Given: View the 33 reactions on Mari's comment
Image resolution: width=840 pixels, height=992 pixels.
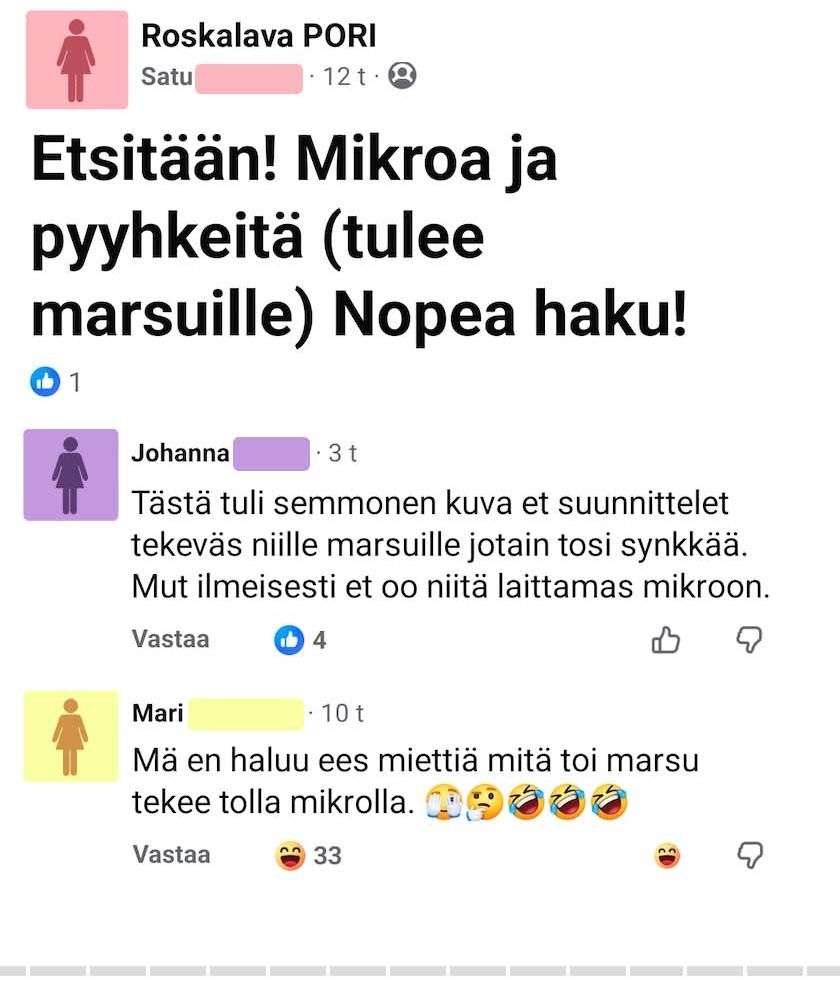Looking at the screenshot, I should pos(309,856).
